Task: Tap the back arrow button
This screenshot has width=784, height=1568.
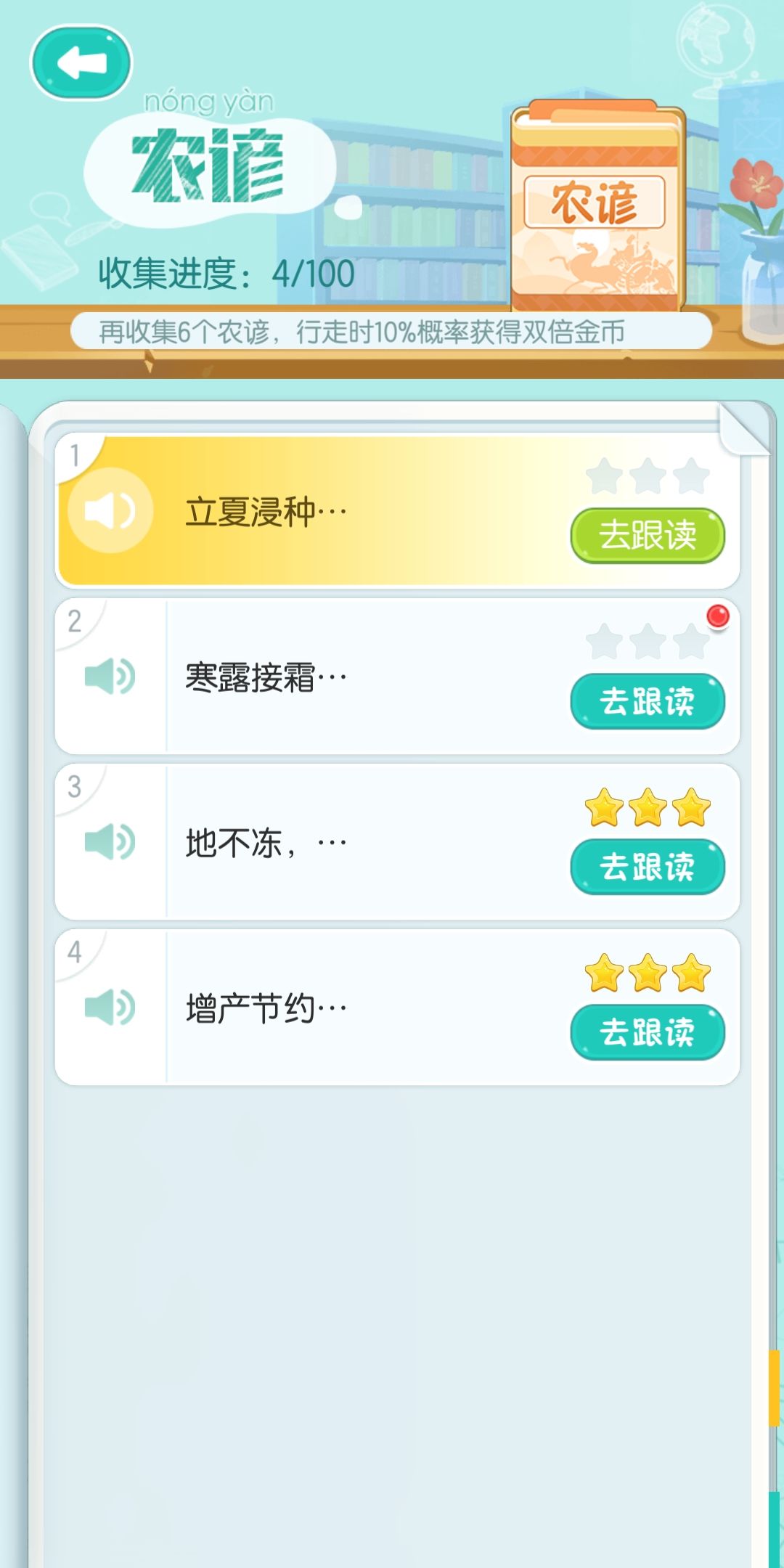Action: pyautogui.click(x=80, y=62)
